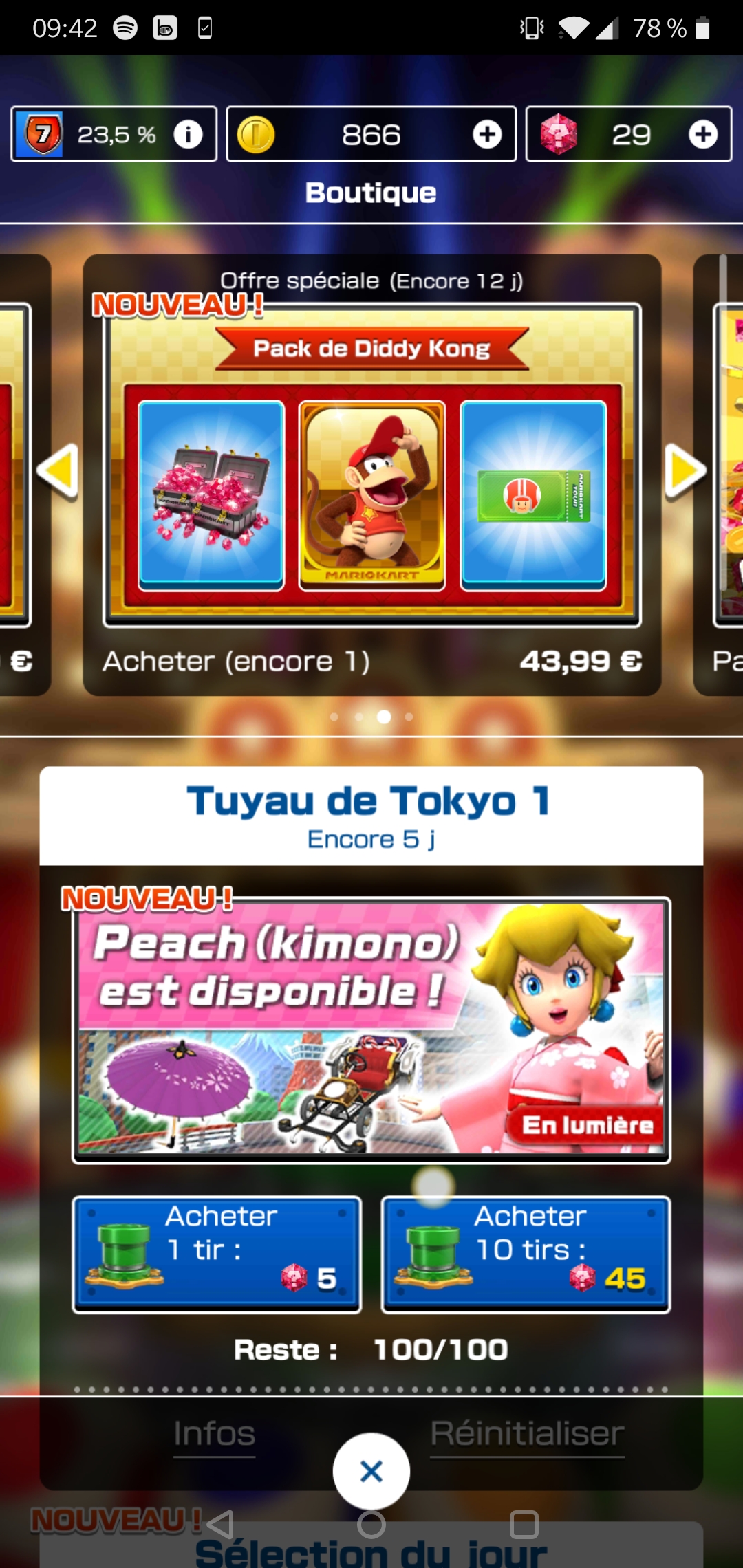743x1568 pixels.
Task: Tap the player level info icon
Action: coord(188,134)
